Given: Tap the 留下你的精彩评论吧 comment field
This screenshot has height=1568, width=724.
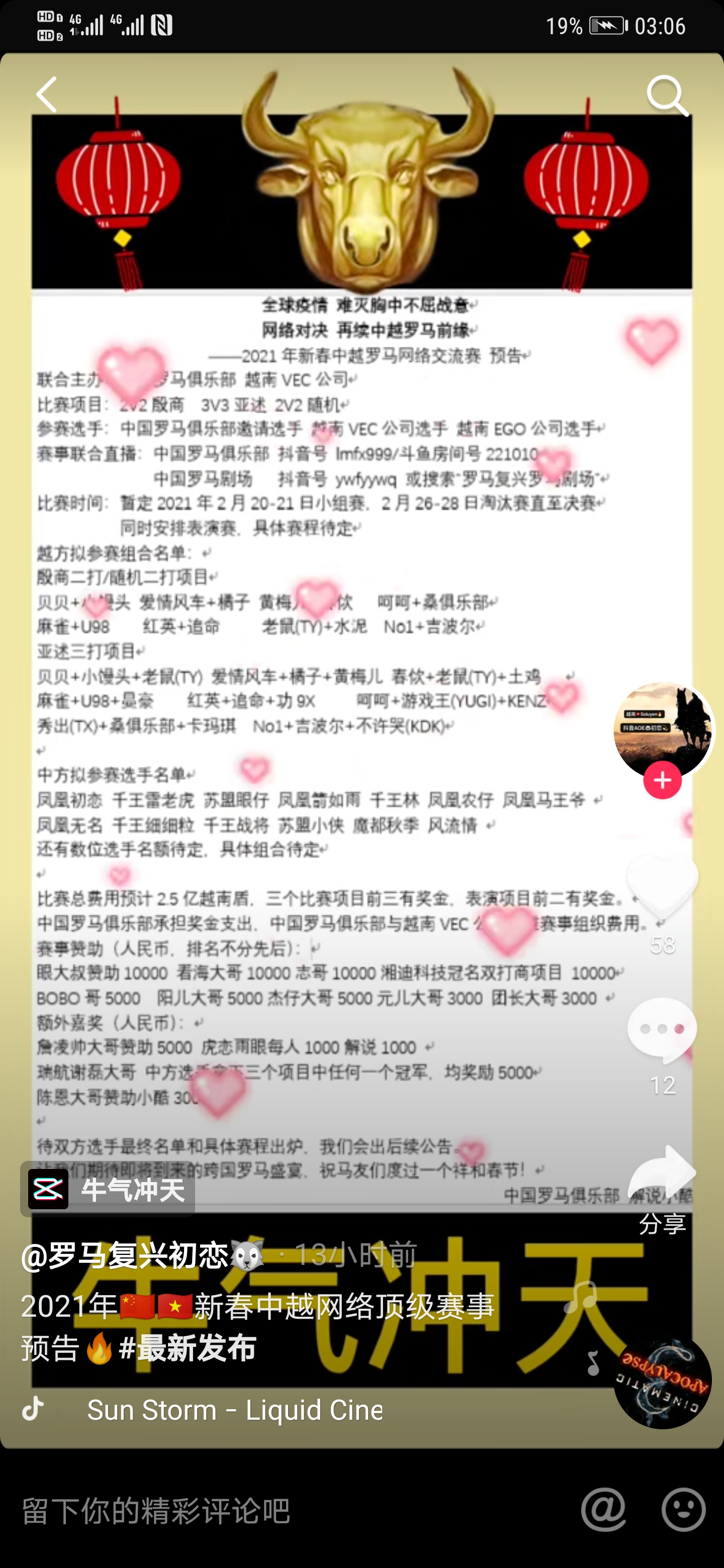Looking at the screenshot, I should (x=243, y=1510).
